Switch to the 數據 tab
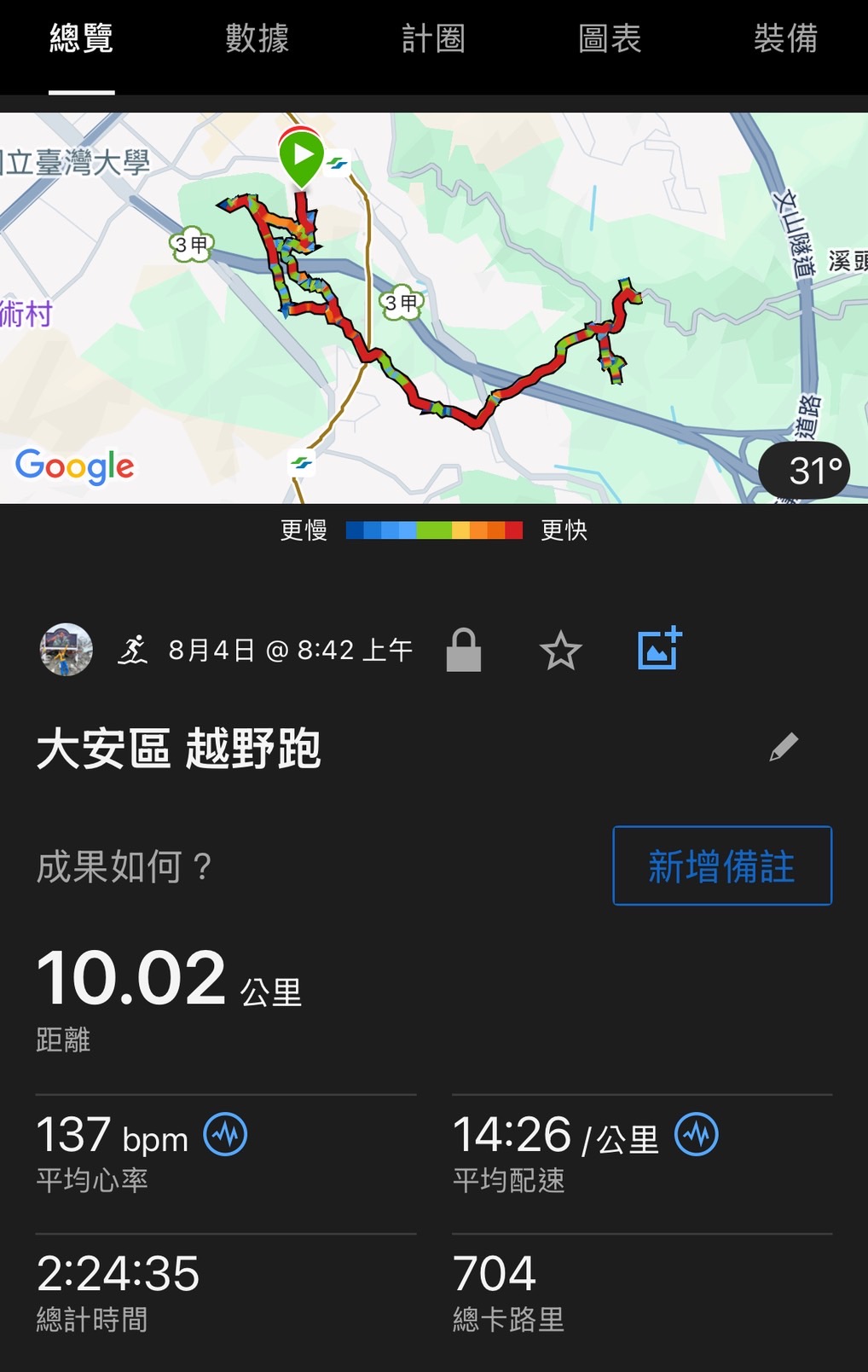The image size is (868, 1372). pos(257,39)
